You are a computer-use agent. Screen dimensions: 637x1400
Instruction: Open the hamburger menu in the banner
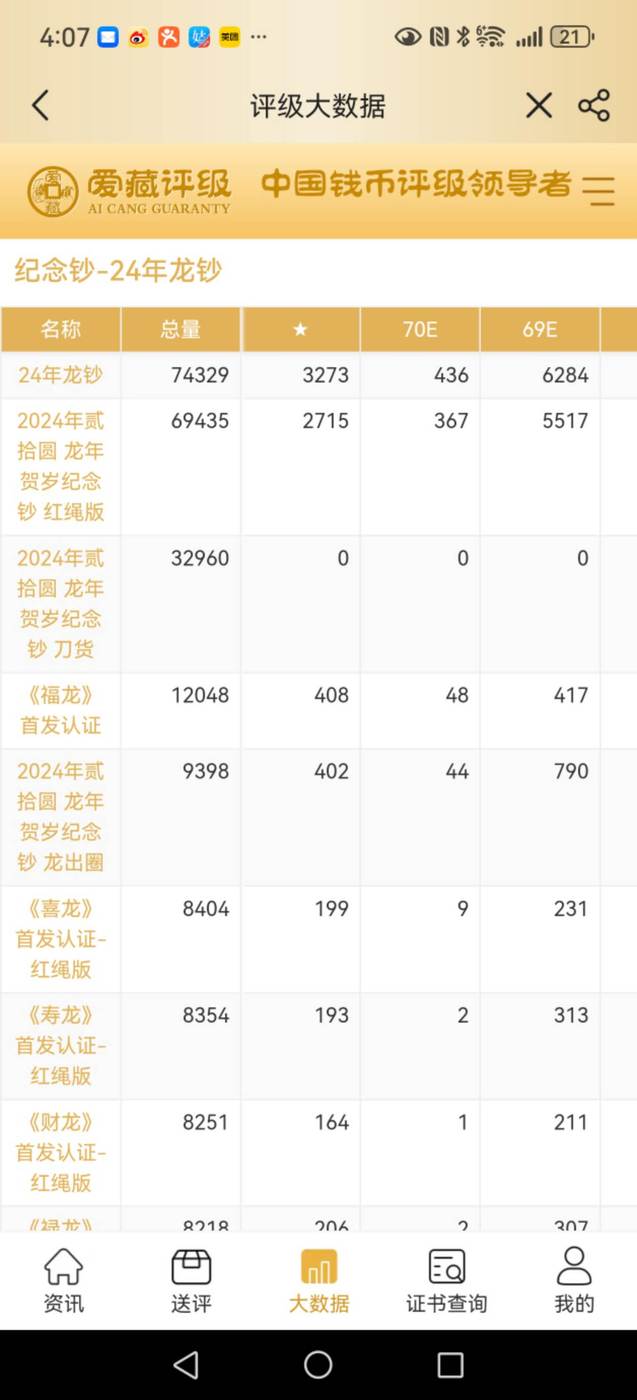[x=599, y=190]
